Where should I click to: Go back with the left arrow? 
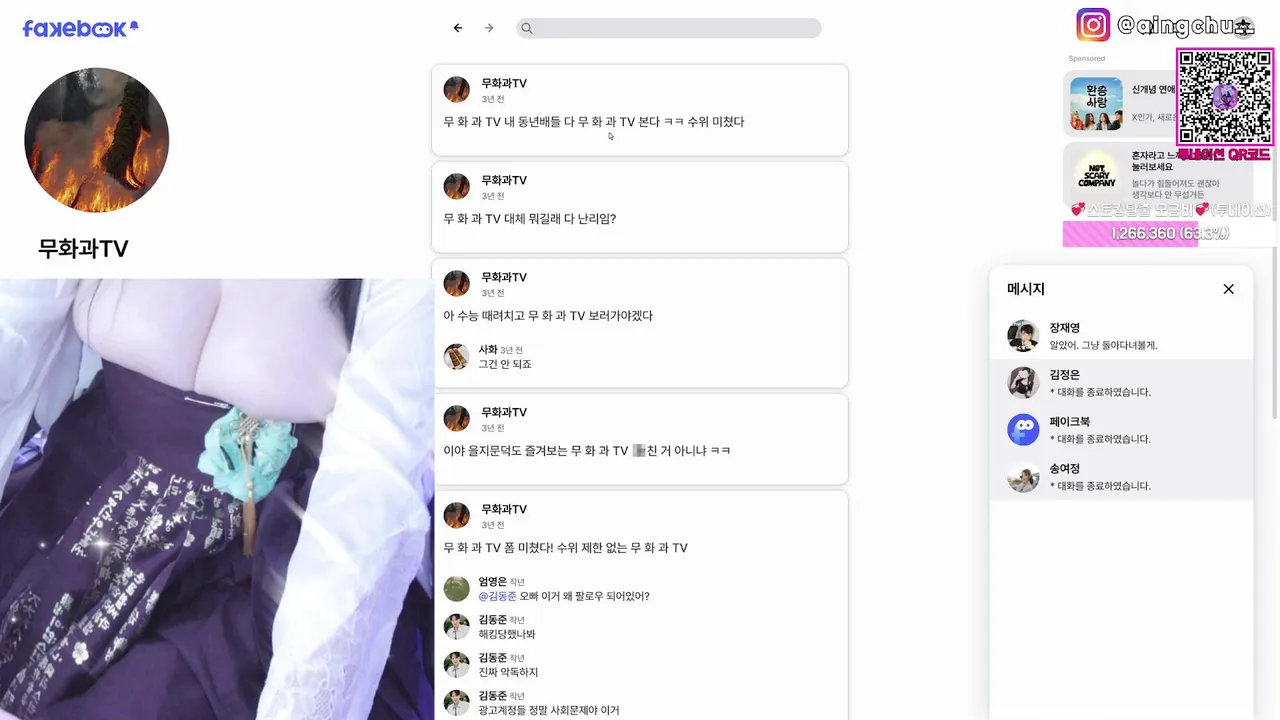pos(458,28)
